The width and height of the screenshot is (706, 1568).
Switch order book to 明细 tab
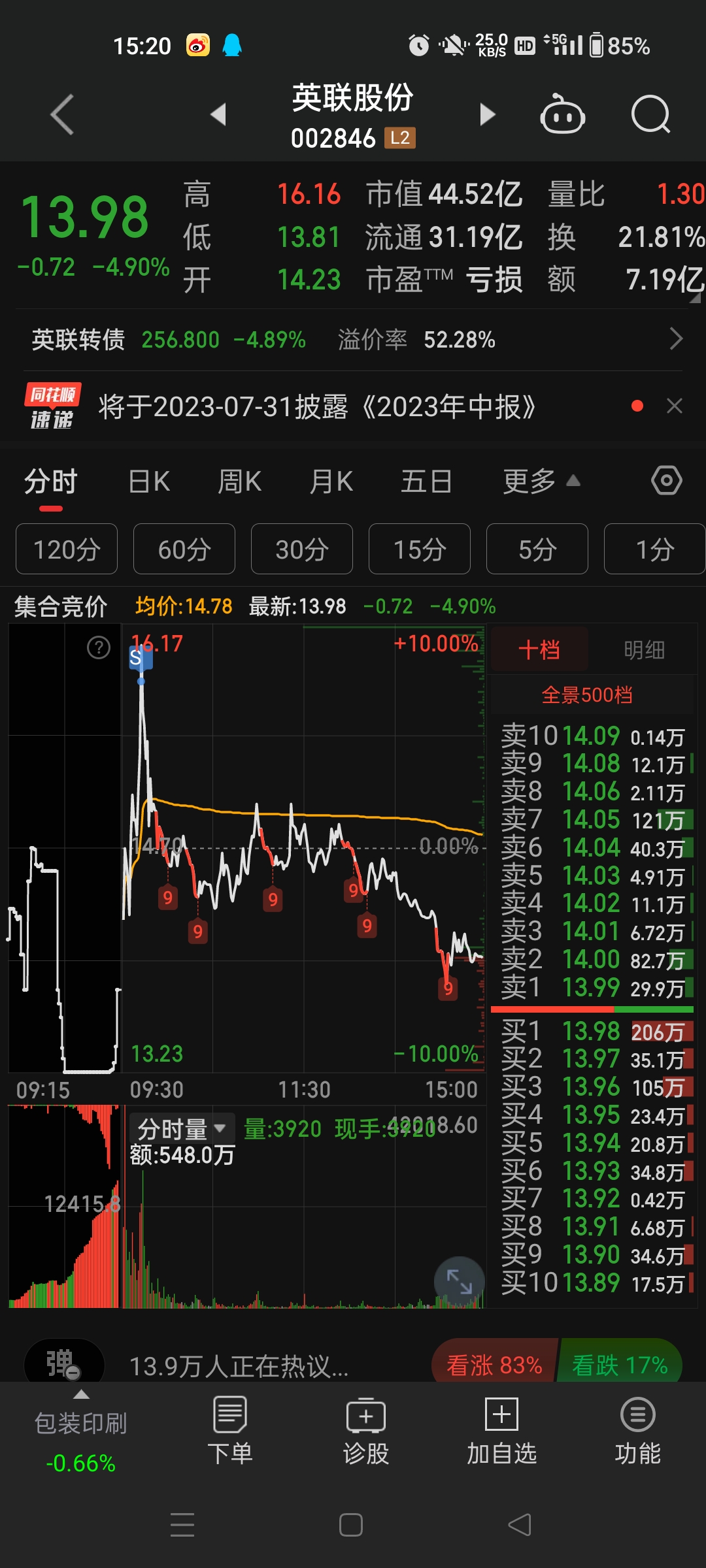[x=644, y=650]
